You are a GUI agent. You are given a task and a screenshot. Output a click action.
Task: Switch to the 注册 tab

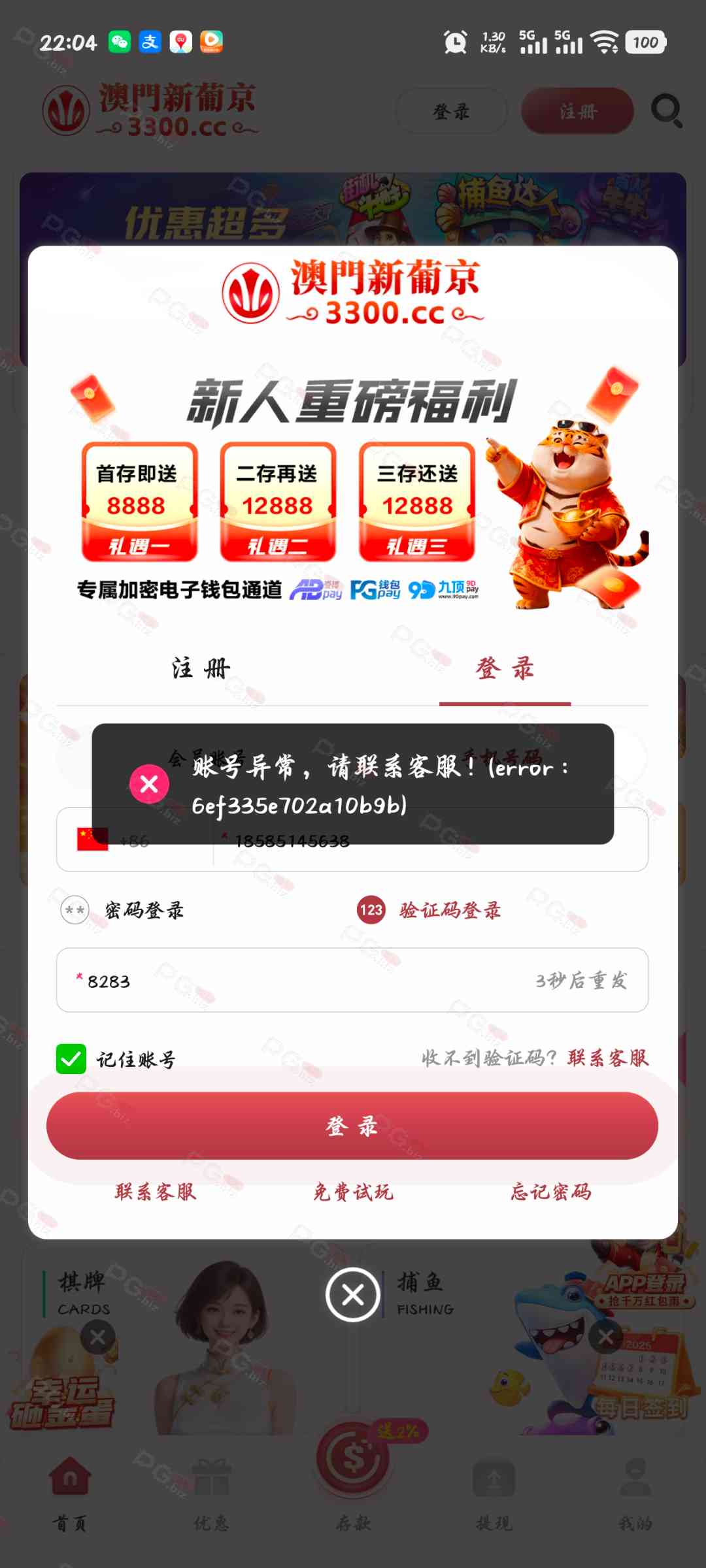coord(201,669)
